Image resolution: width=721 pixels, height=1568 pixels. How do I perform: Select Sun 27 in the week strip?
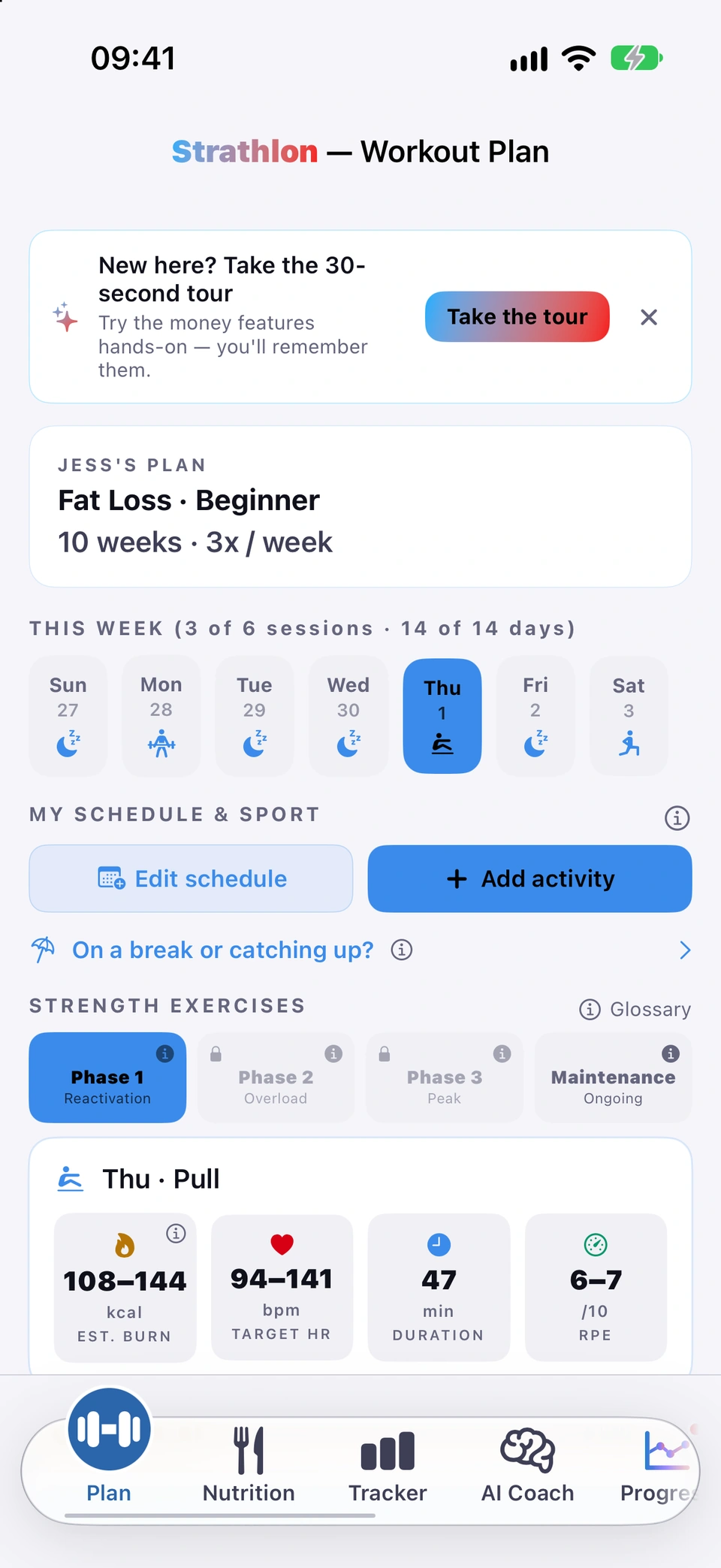coord(68,715)
